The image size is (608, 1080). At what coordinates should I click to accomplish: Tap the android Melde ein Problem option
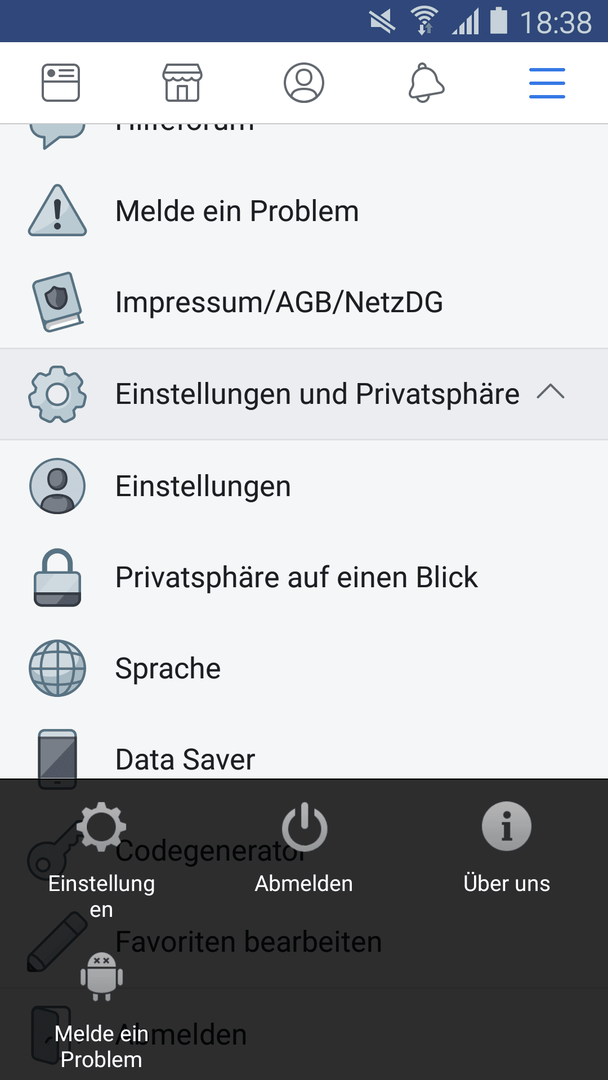click(x=101, y=1010)
